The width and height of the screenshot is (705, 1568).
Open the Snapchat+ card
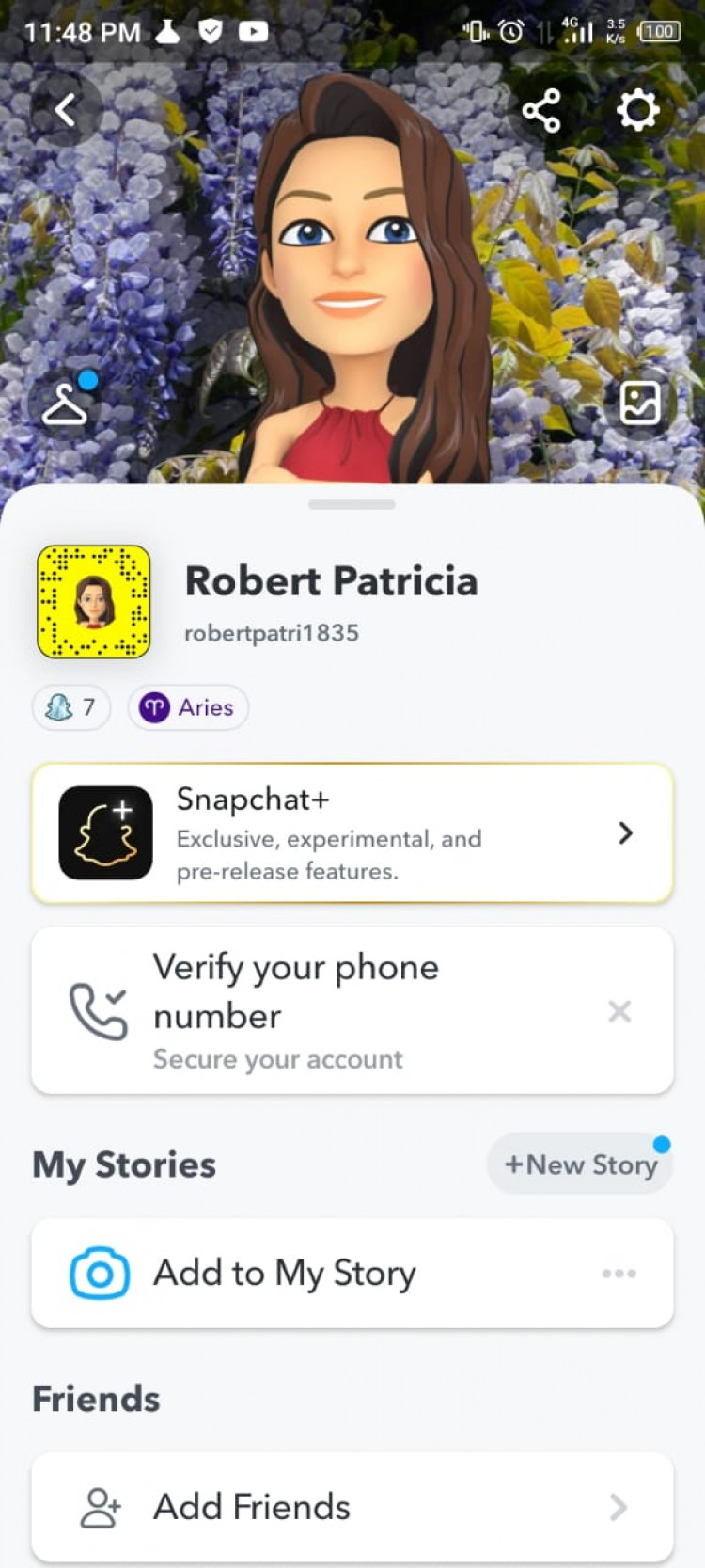[352, 833]
